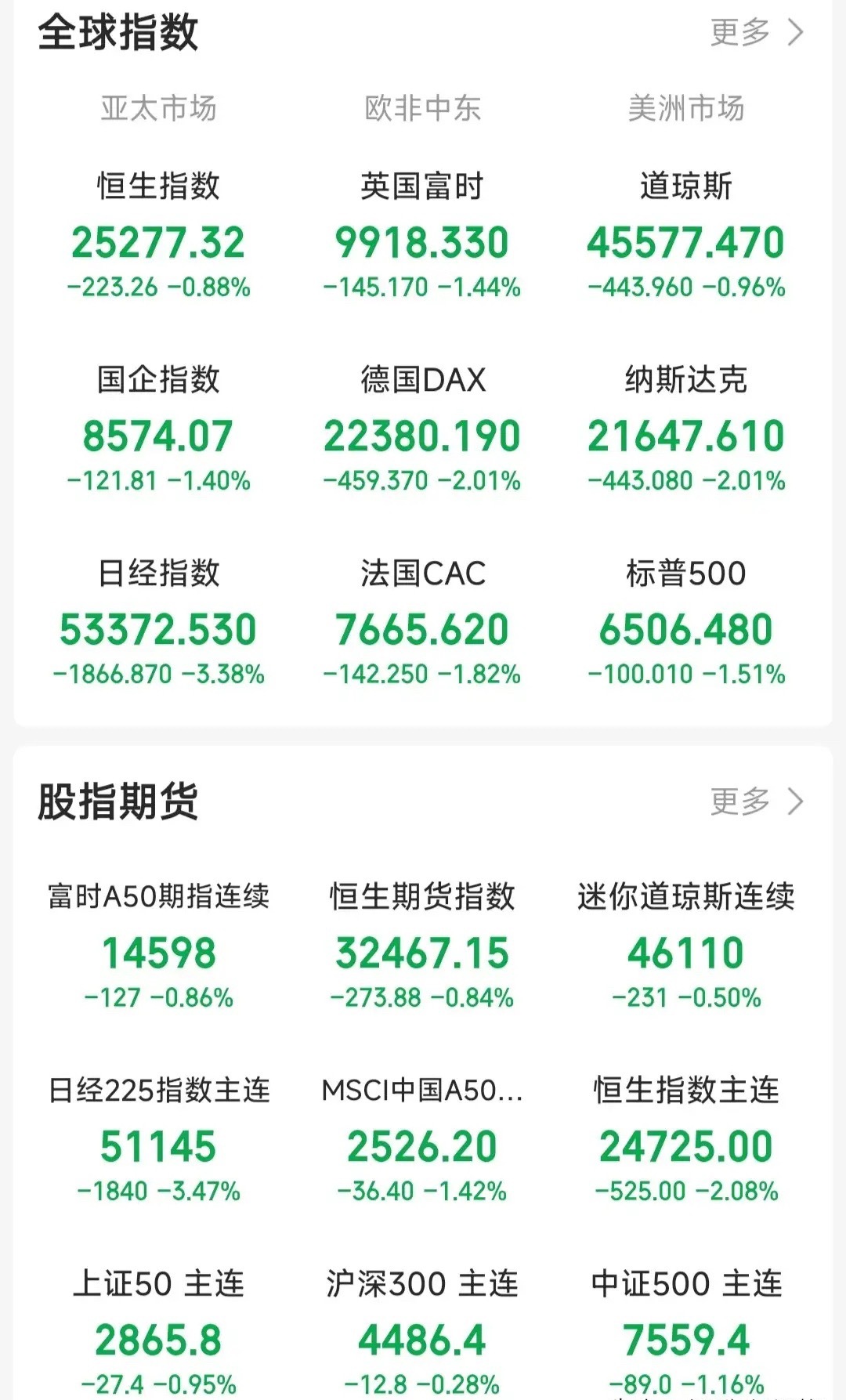切换到欧非中东市场标签
The image size is (846, 1400).
tap(423, 110)
